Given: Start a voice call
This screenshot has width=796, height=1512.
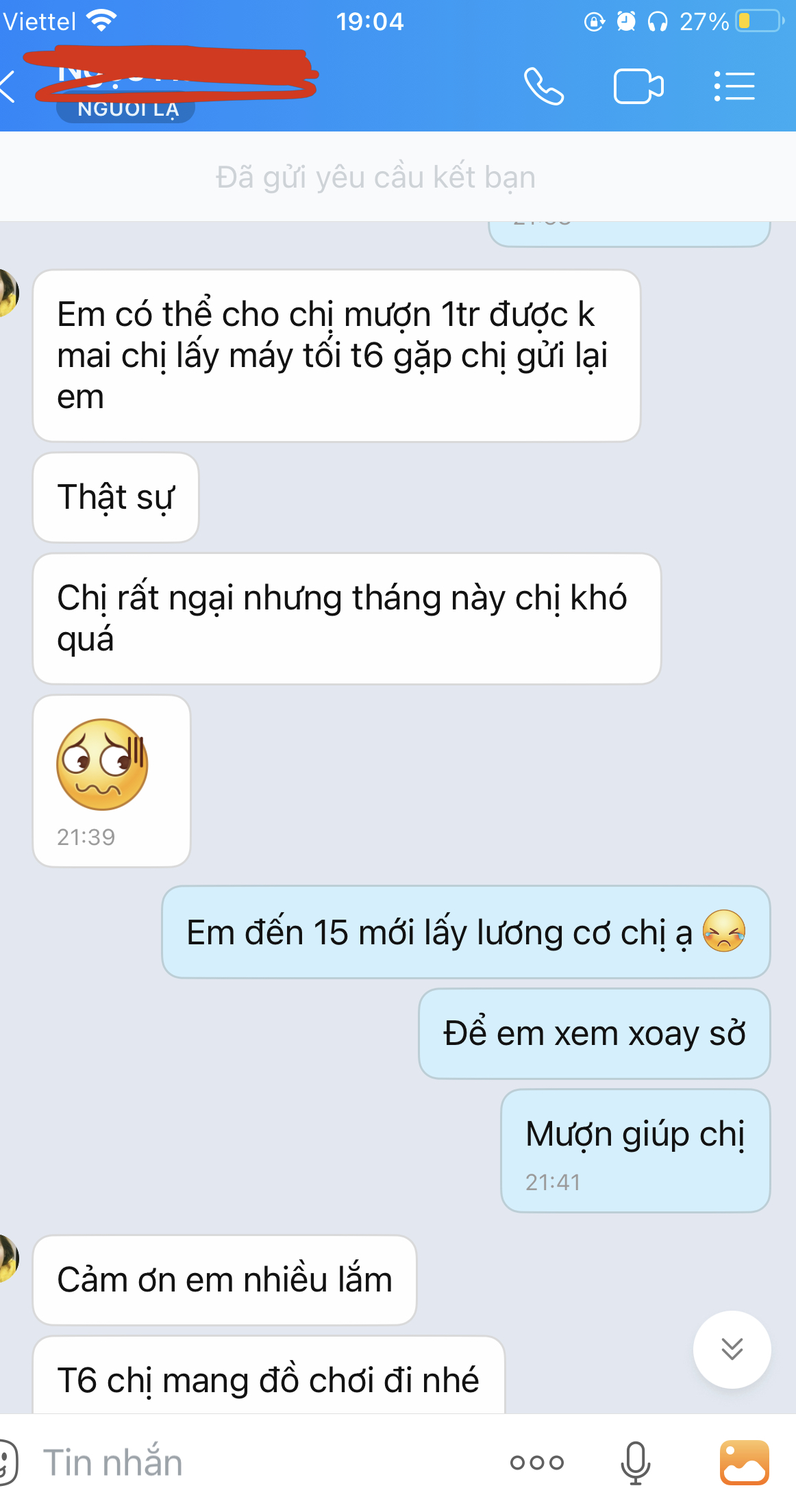Looking at the screenshot, I should [543, 87].
